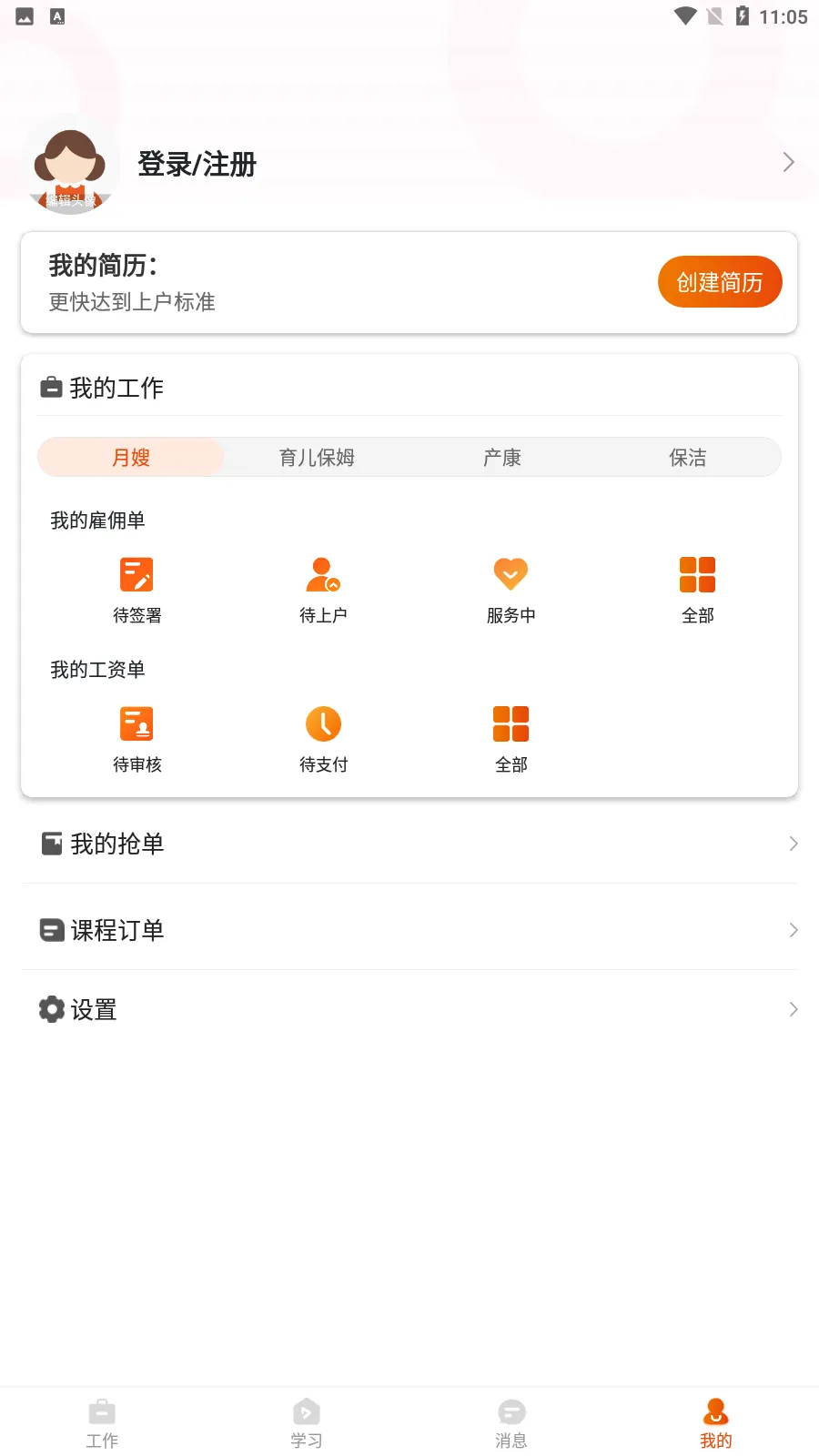Viewport: 819px width, 1456px height.
Task: Switch to the 产康 tab
Action: point(502,458)
